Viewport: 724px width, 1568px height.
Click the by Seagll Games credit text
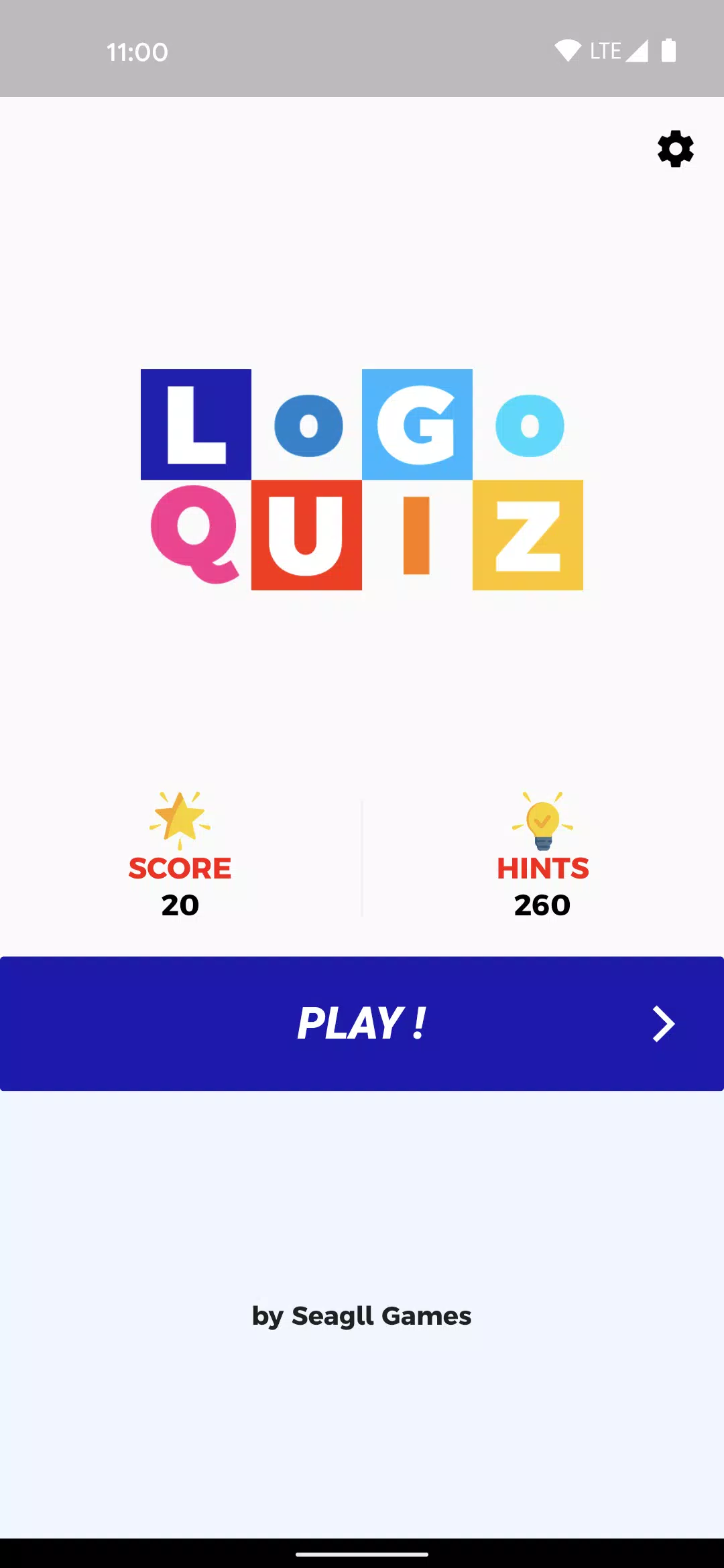[361, 1315]
